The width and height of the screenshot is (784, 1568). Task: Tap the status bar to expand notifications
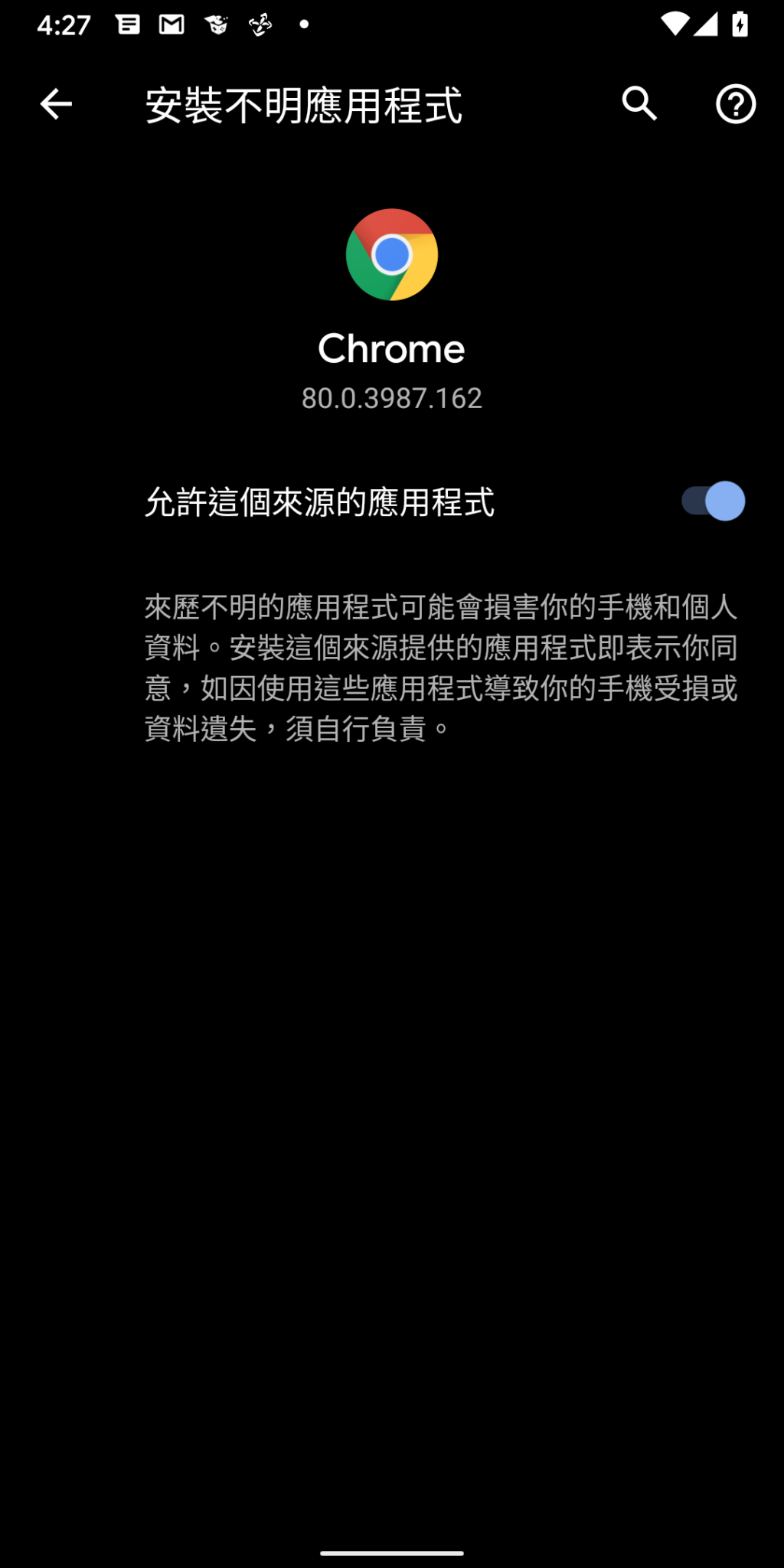point(392,23)
